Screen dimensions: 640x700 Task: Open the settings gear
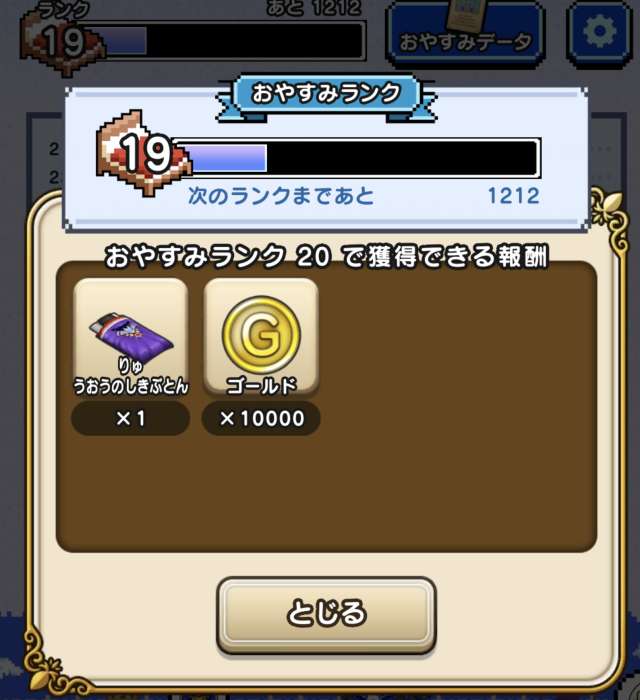pos(599,34)
